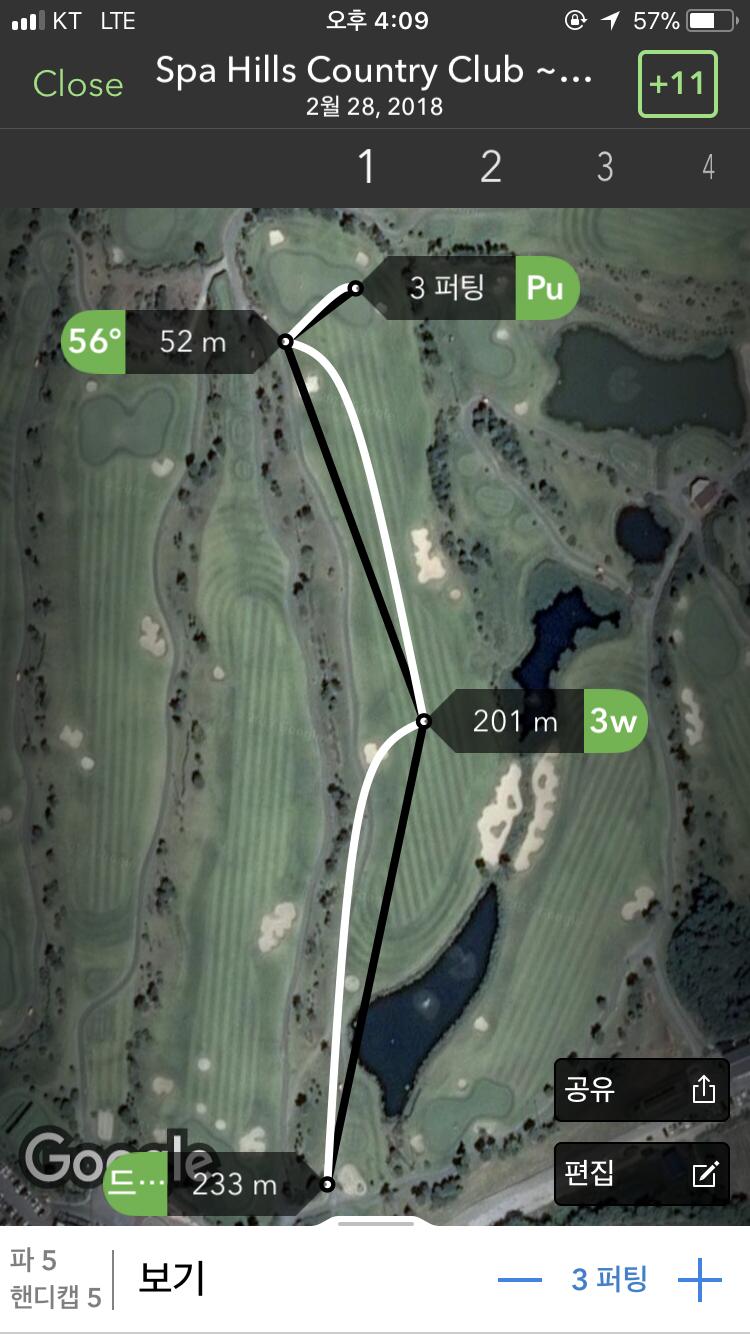Switch to hole 3
Image resolution: width=750 pixels, height=1334 pixels.
(x=604, y=167)
